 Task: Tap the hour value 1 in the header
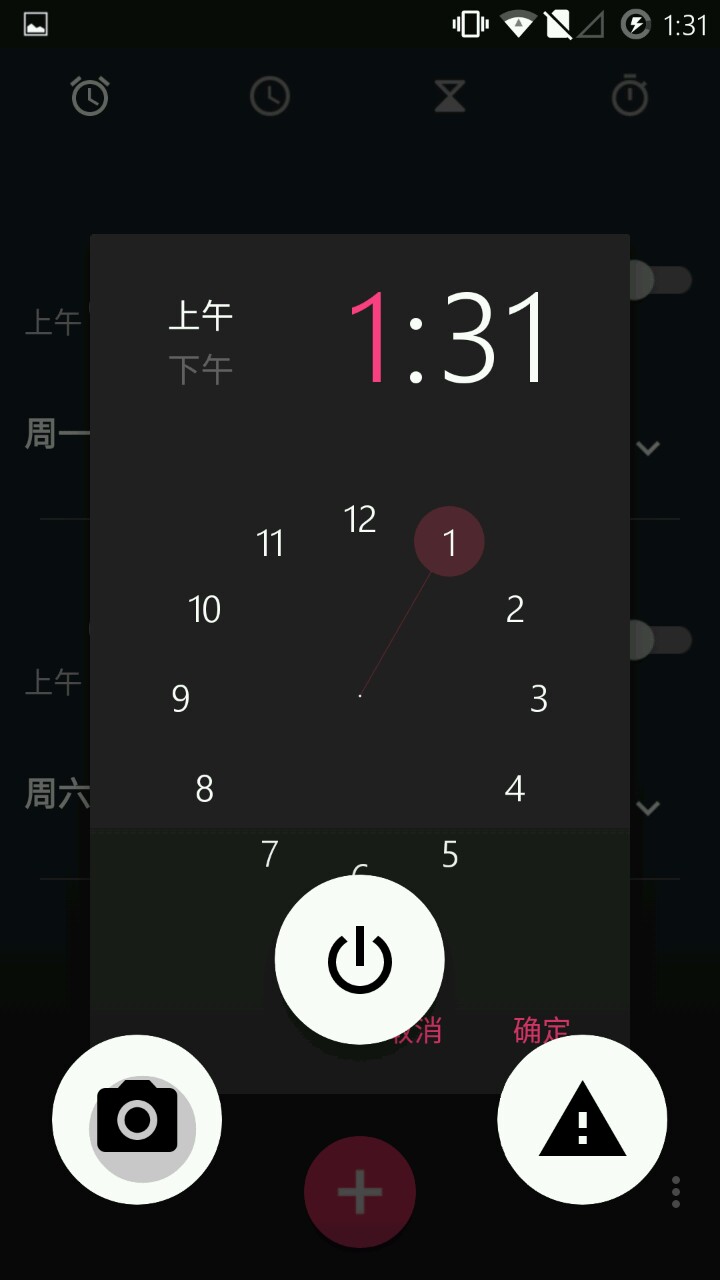click(x=371, y=338)
